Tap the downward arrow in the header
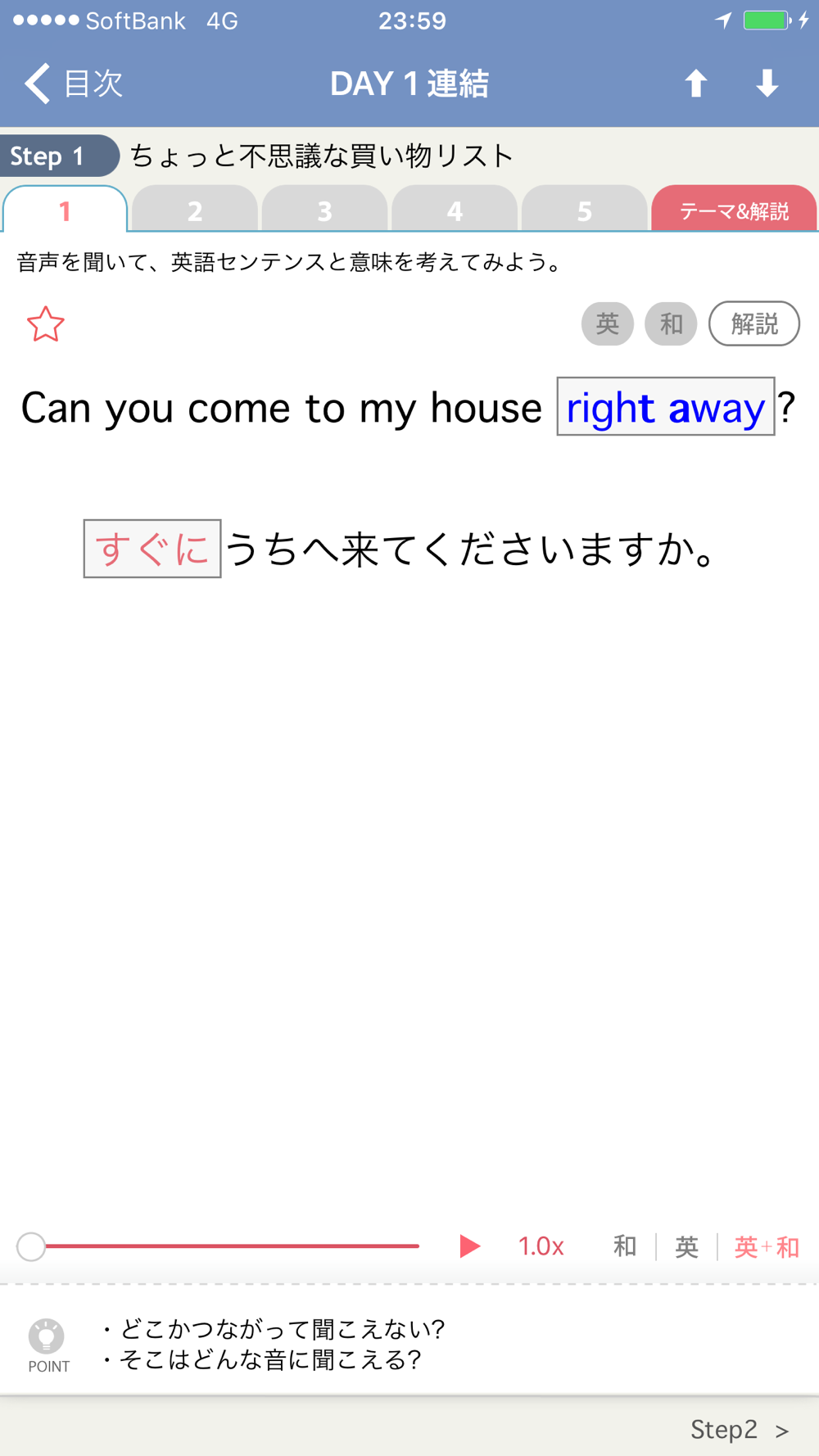 tap(767, 83)
